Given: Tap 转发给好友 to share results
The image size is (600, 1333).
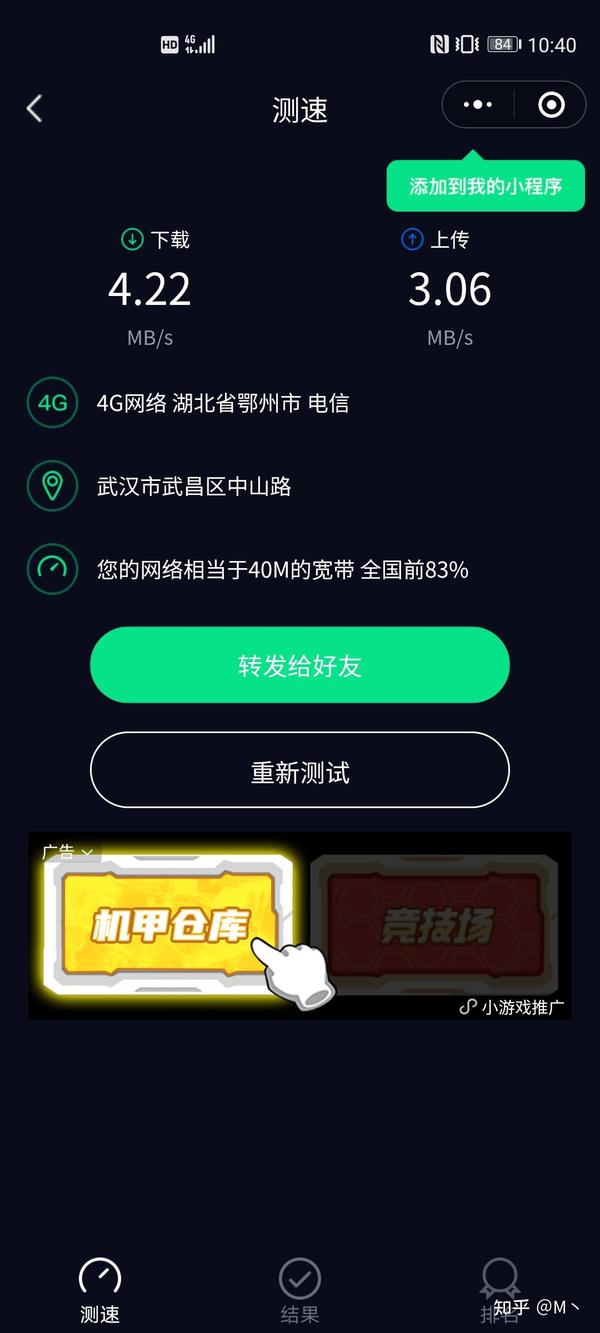Looking at the screenshot, I should [x=300, y=666].
